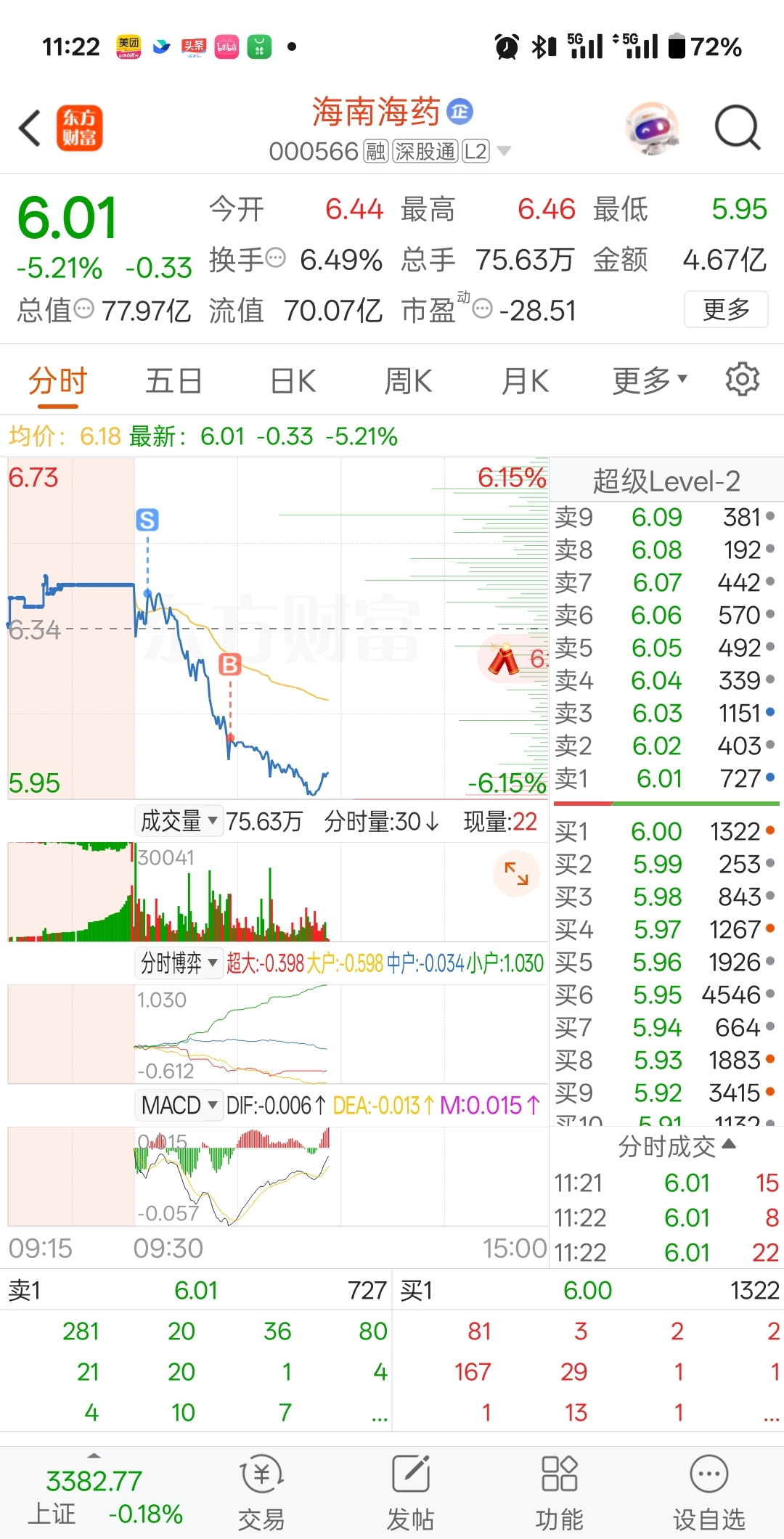This screenshot has width=784, height=1539.
Task: Select the 周K chart tab
Action: click(x=408, y=380)
